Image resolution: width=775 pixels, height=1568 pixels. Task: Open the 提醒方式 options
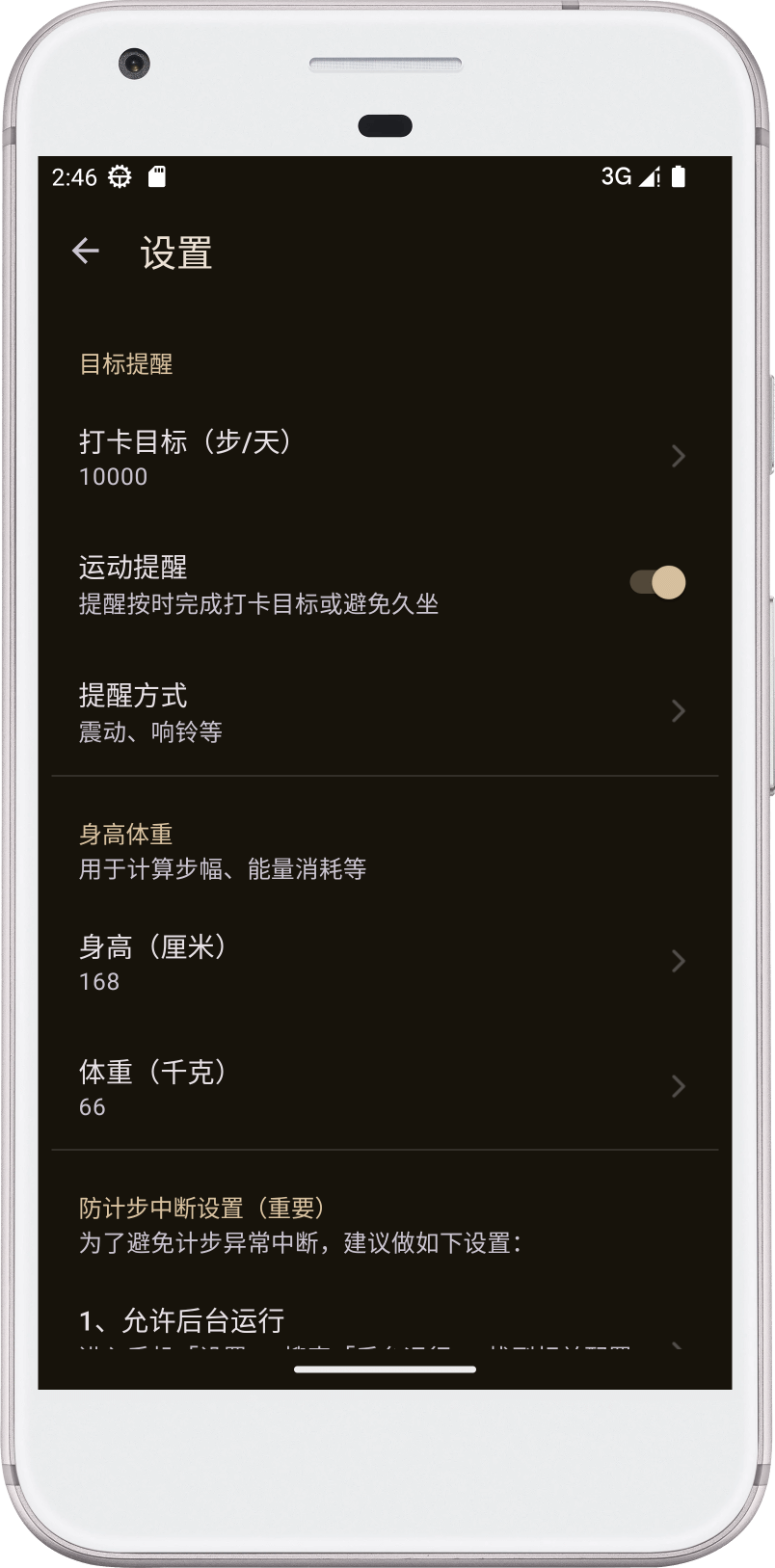click(x=384, y=711)
